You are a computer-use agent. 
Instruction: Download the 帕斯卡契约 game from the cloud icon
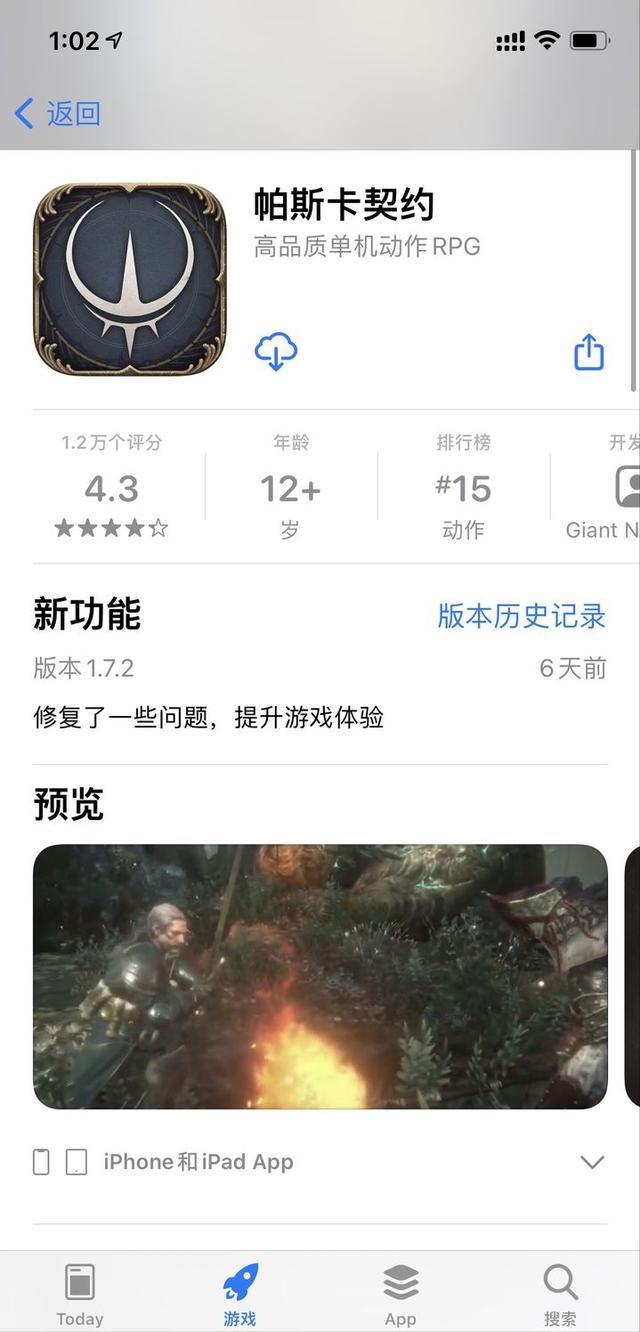point(276,352)
